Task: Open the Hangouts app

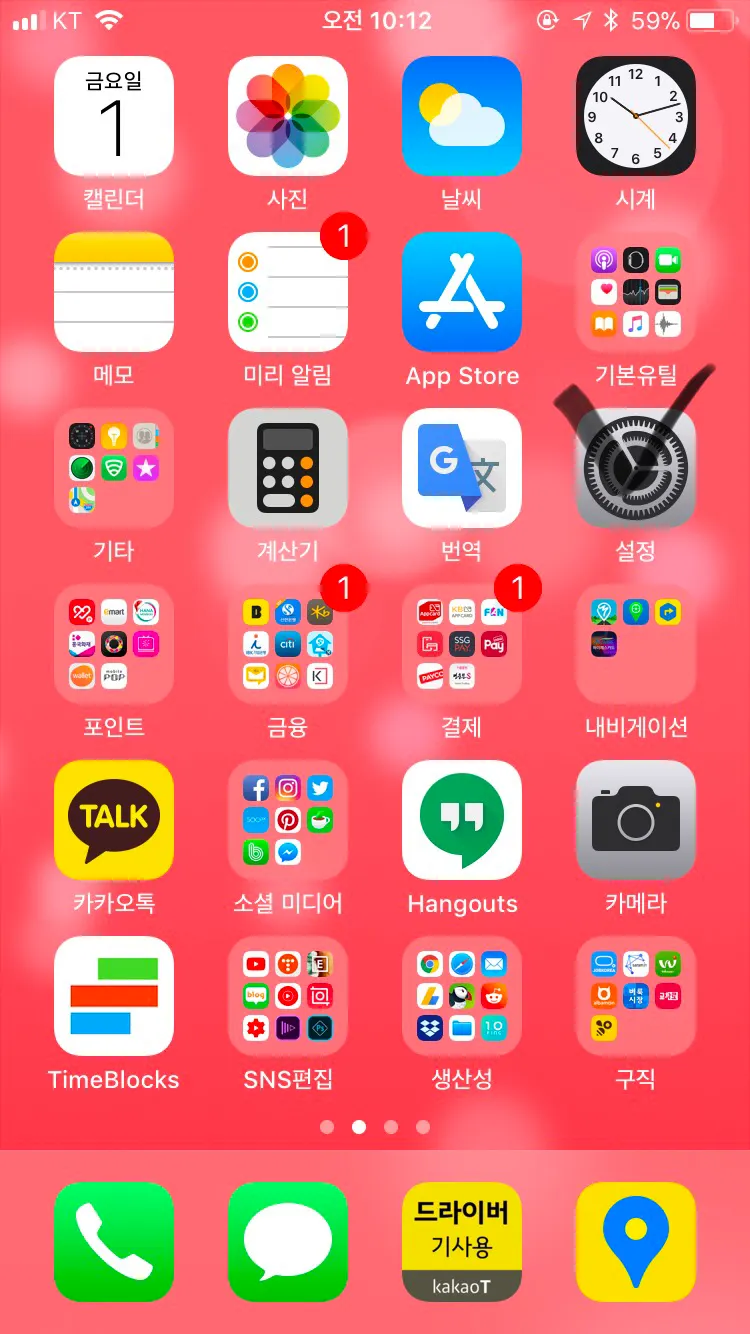Action: coord(462,820)
